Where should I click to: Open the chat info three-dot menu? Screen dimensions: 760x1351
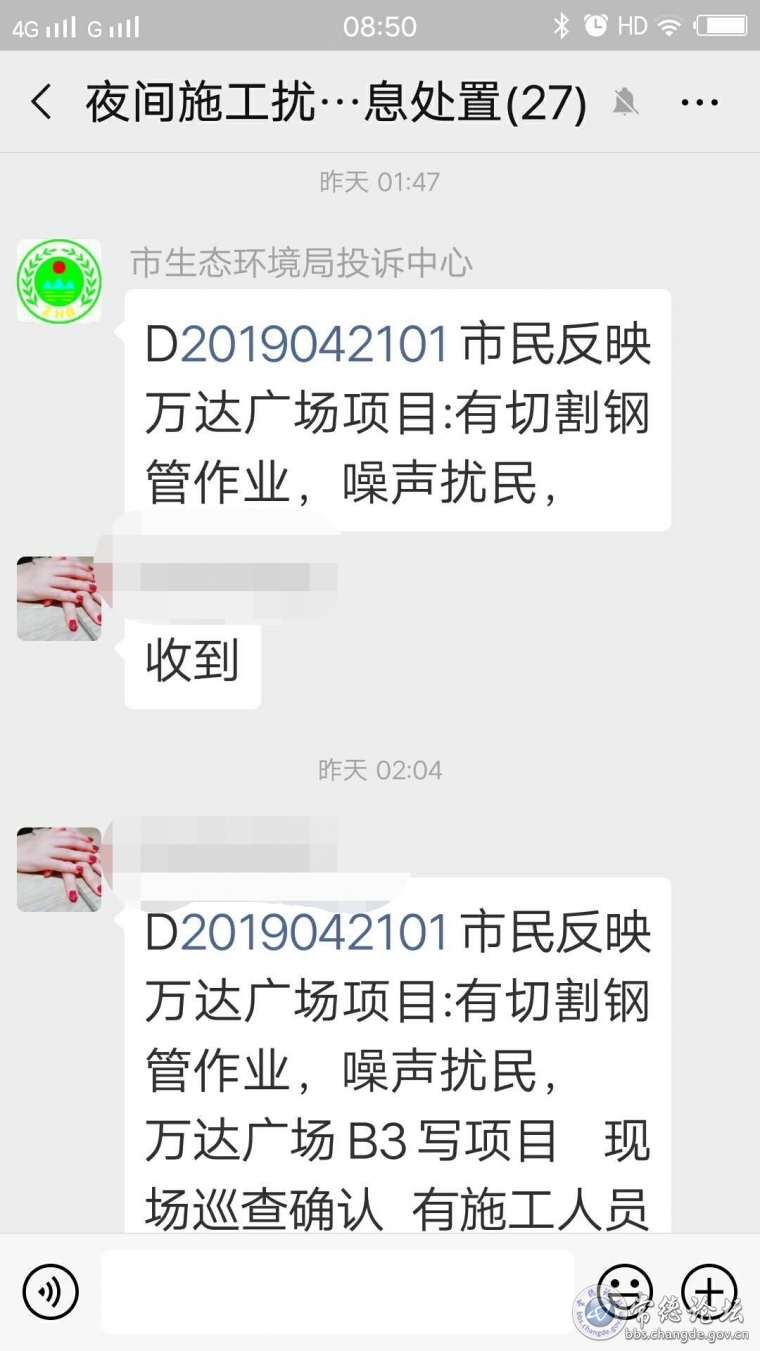tap(699, 103)
